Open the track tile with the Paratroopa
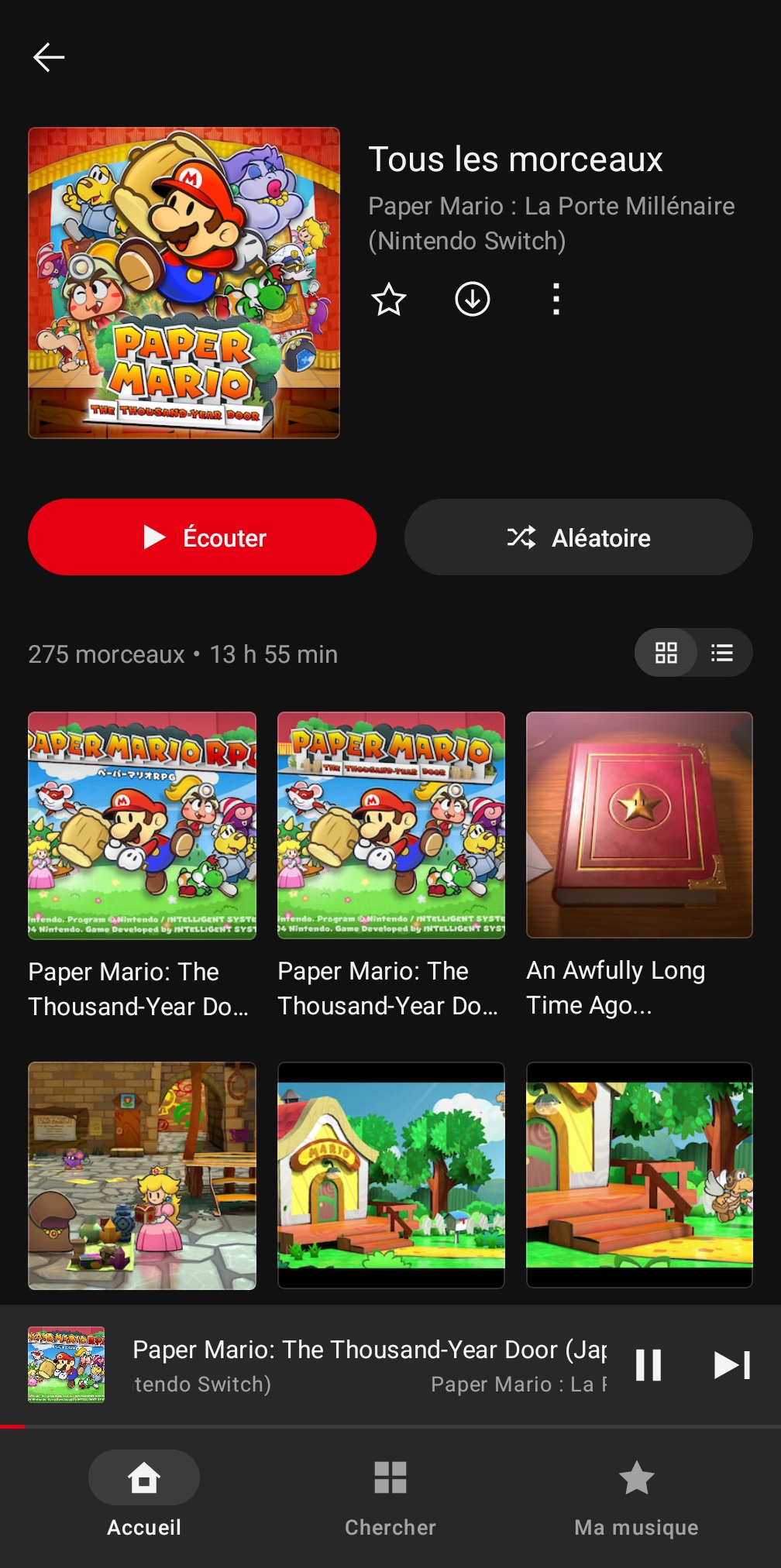This screenshot has width=781, height=1568. (x=639, y=1175)
